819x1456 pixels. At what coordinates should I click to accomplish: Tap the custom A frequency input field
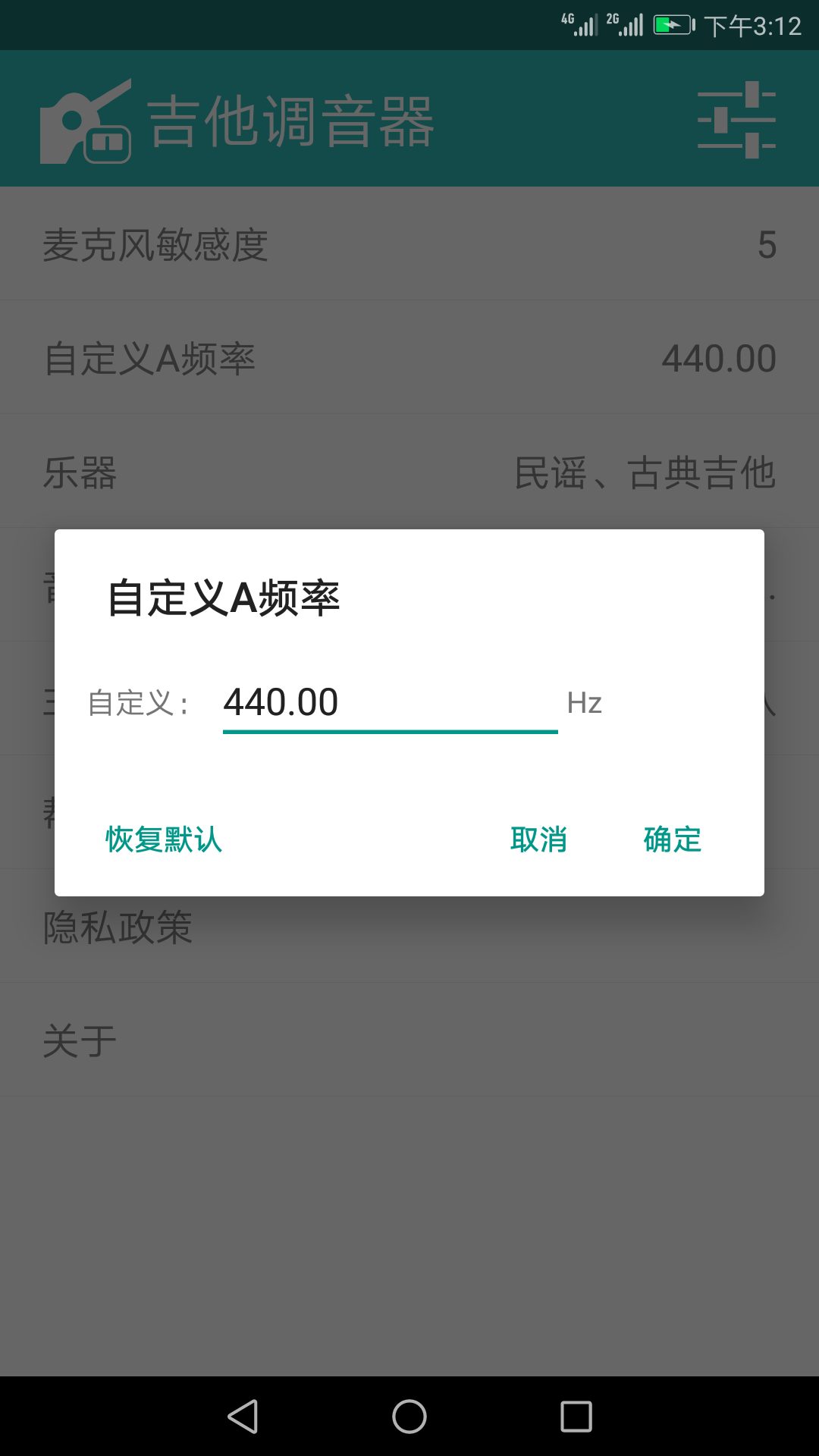coord(390,703)
